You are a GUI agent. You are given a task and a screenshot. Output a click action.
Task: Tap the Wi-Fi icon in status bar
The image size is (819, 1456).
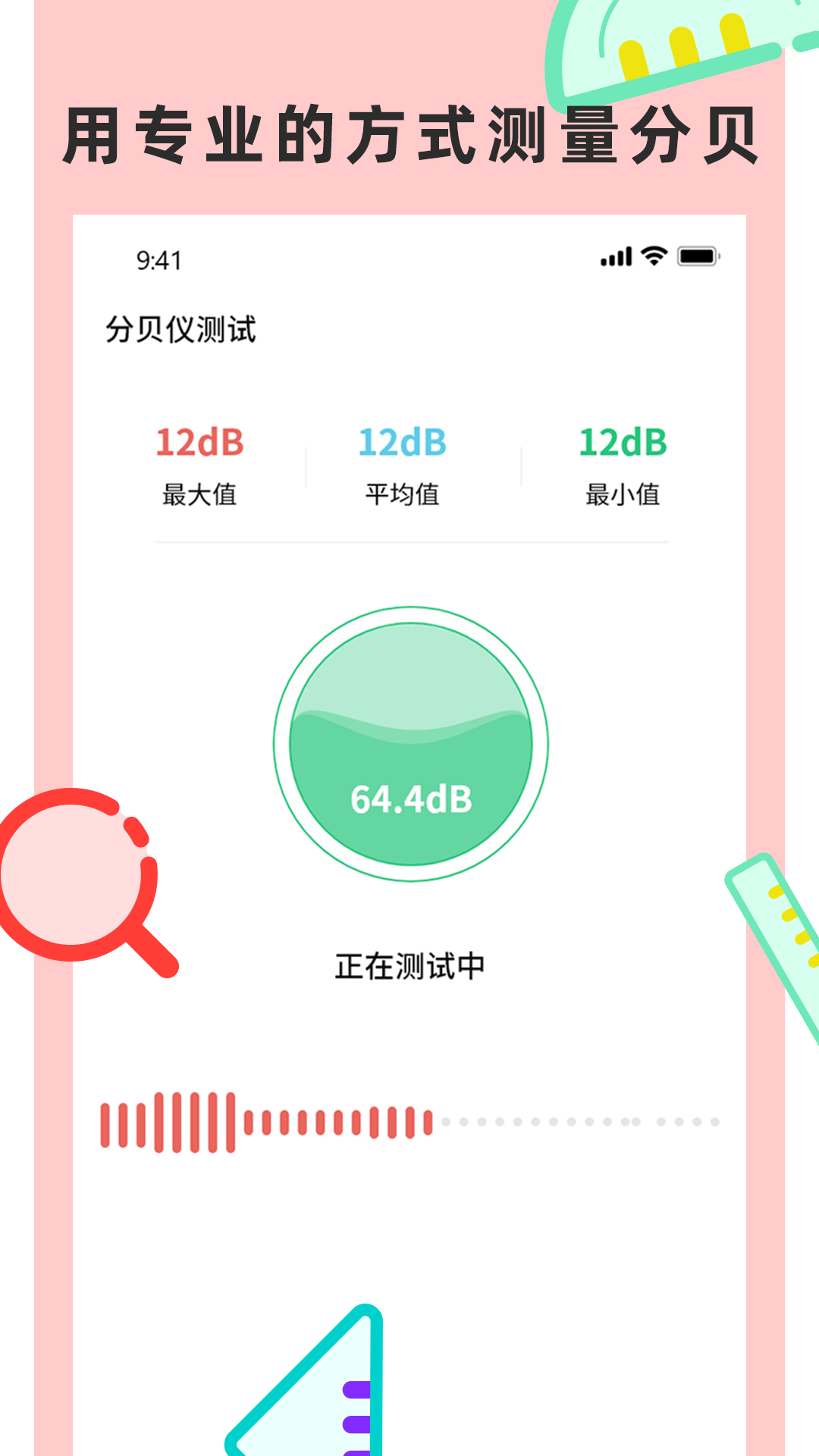click(654, 258)
